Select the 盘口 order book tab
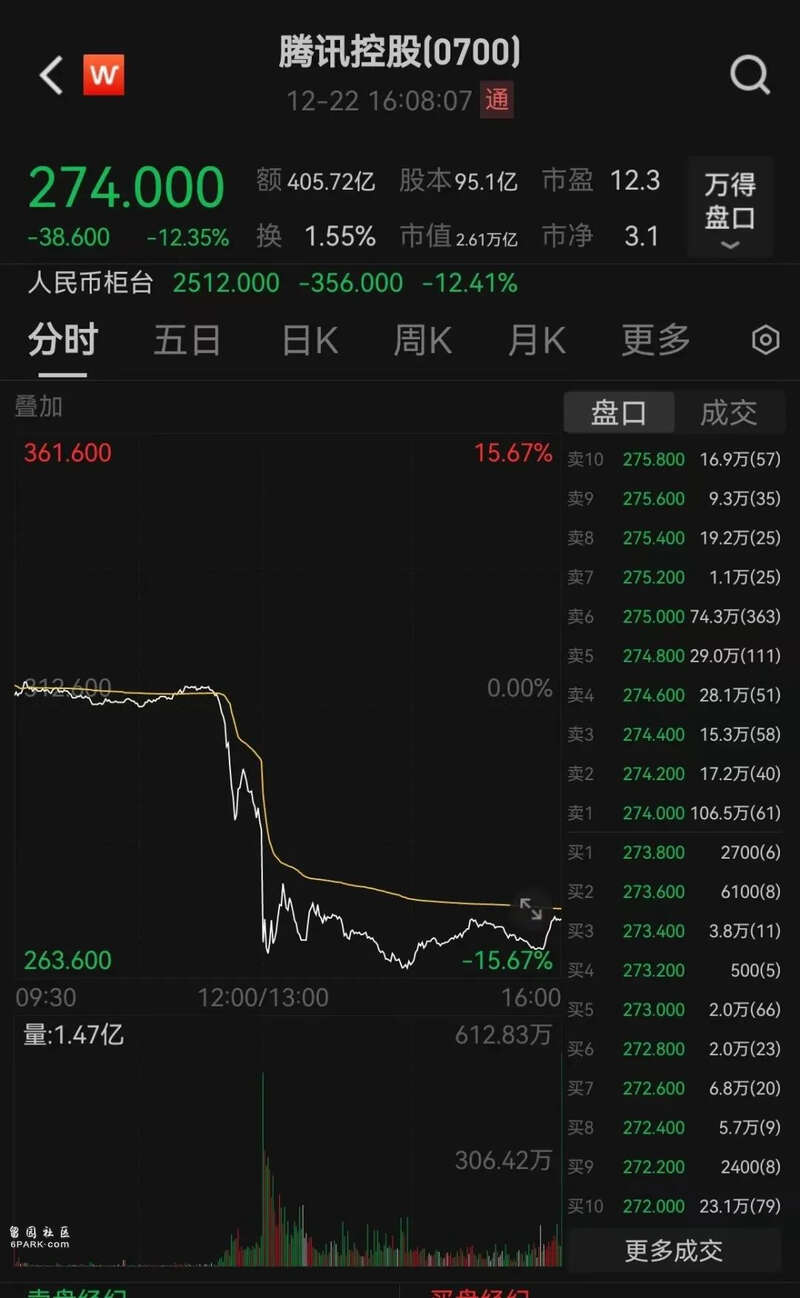The height and width of the screenshot is (1298, 800). pos(619,412)
